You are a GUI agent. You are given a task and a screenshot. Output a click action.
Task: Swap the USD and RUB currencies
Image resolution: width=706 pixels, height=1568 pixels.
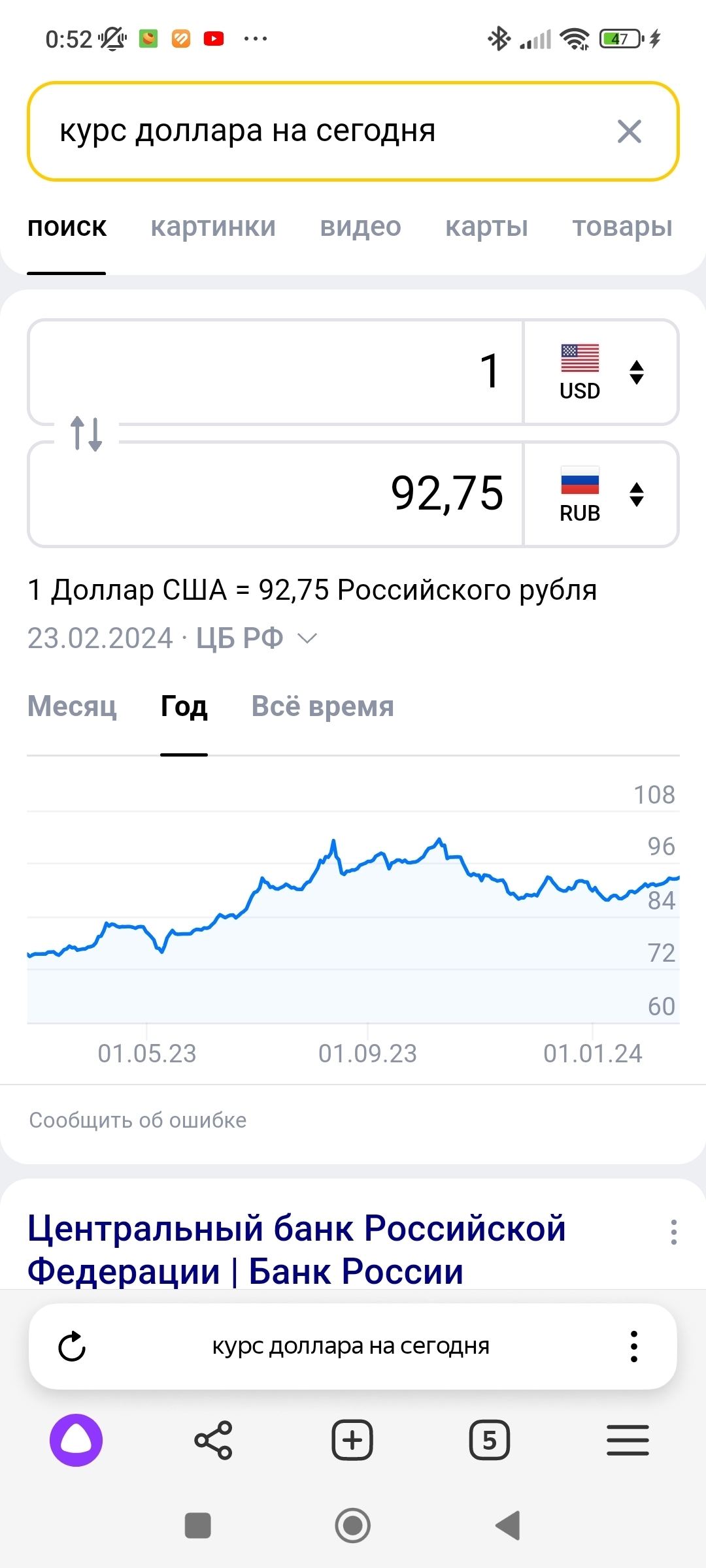(x=86, y=433)
